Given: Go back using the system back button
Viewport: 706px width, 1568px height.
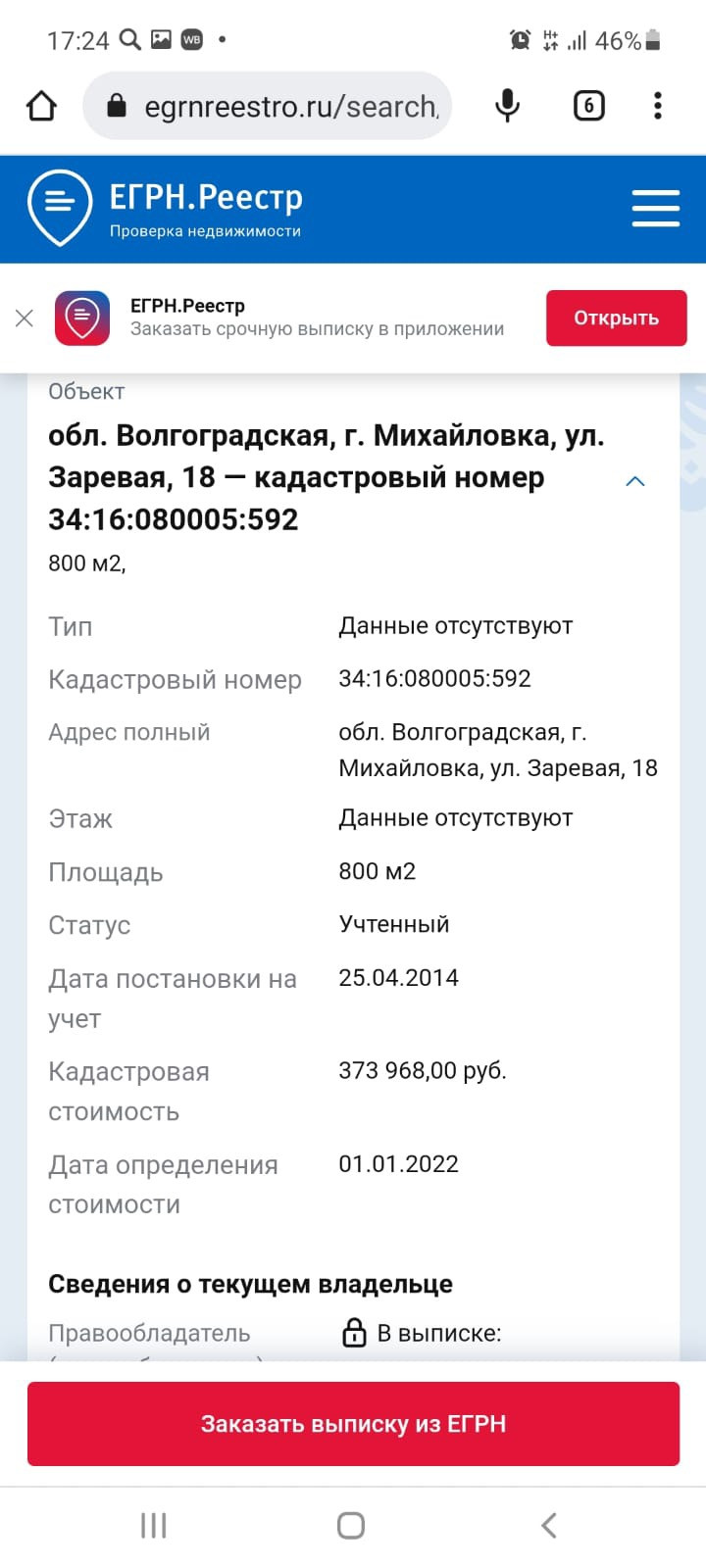Looking at the screenshot, I should click(x=549, y=1525).
